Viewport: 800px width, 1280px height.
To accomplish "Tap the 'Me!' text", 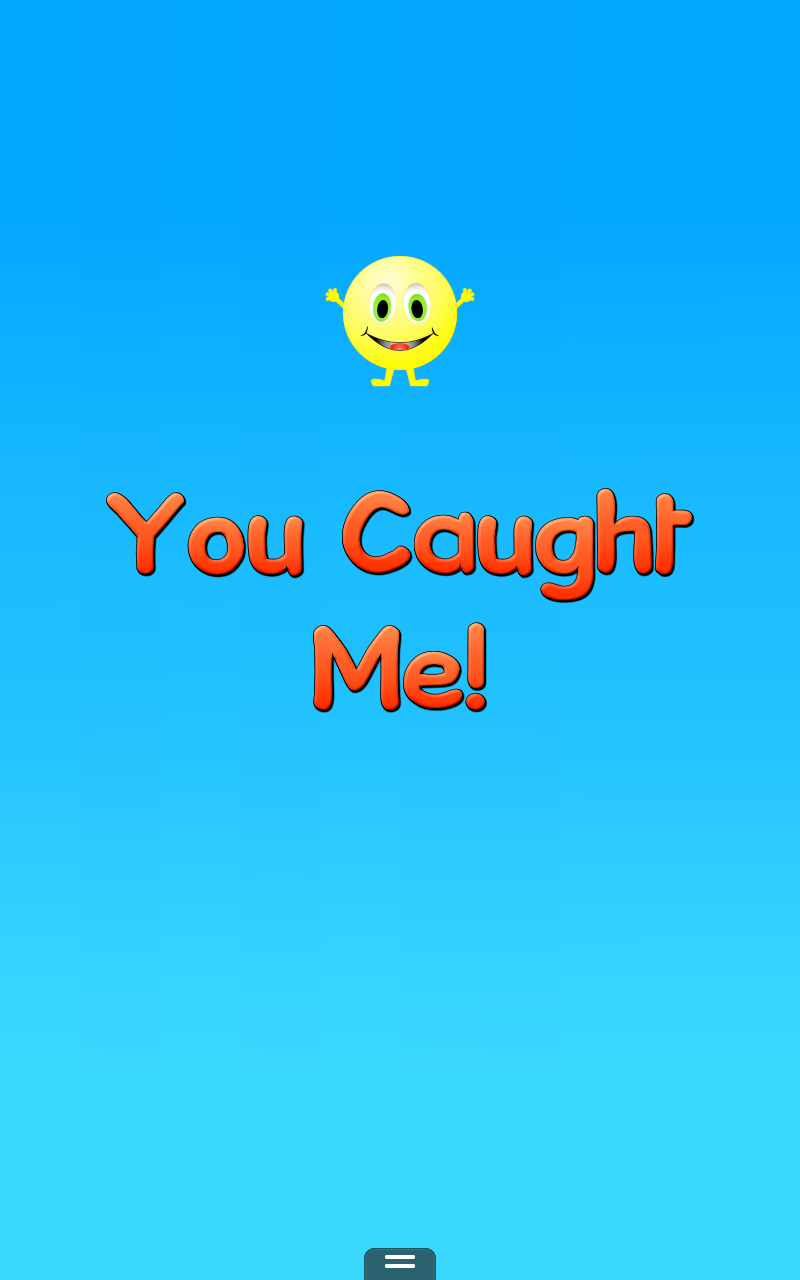I will point(398,668).
